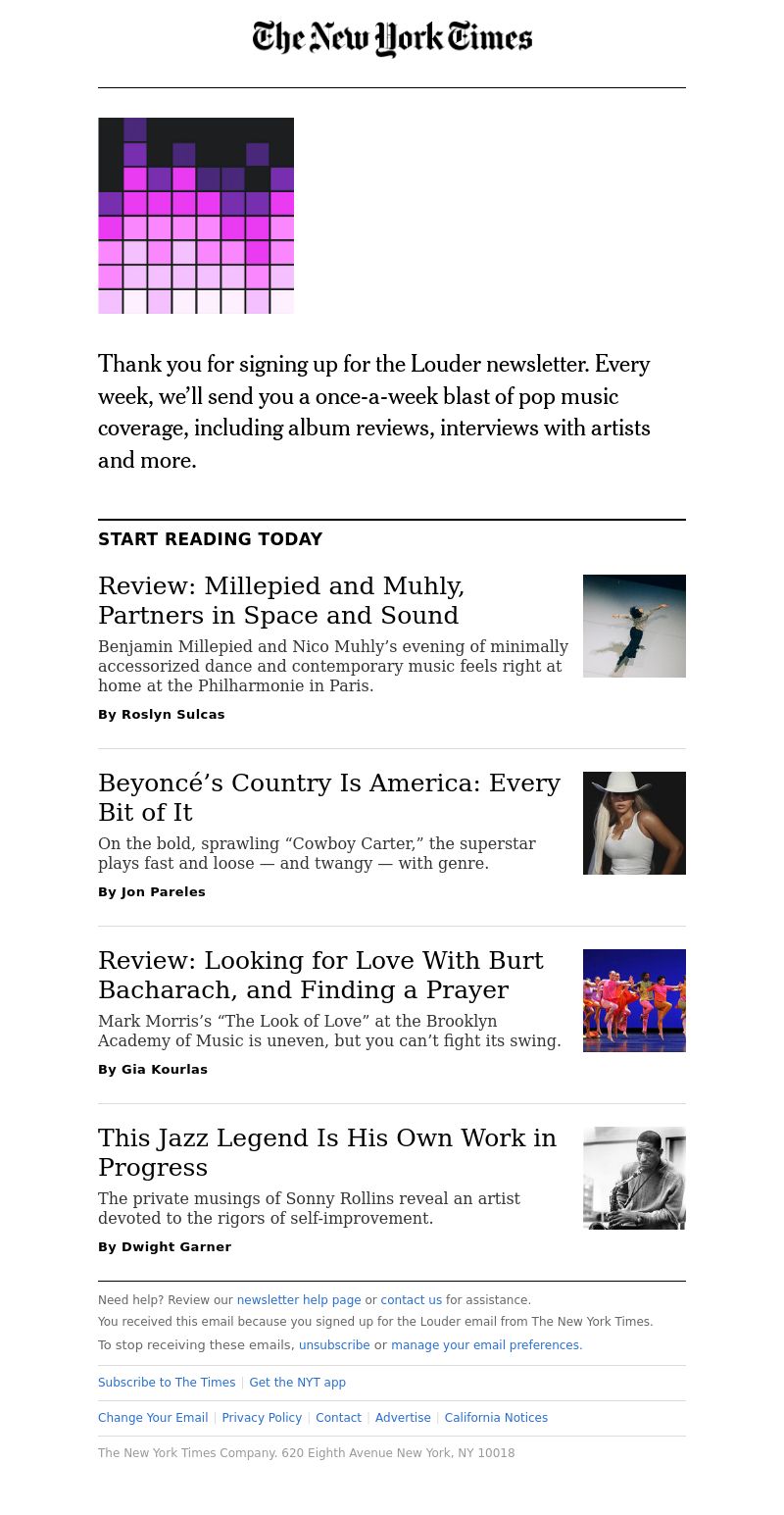The height and width of the screenshot is (1515, 784).
Task: Open the newsletter help page link
Action: 299,1300
